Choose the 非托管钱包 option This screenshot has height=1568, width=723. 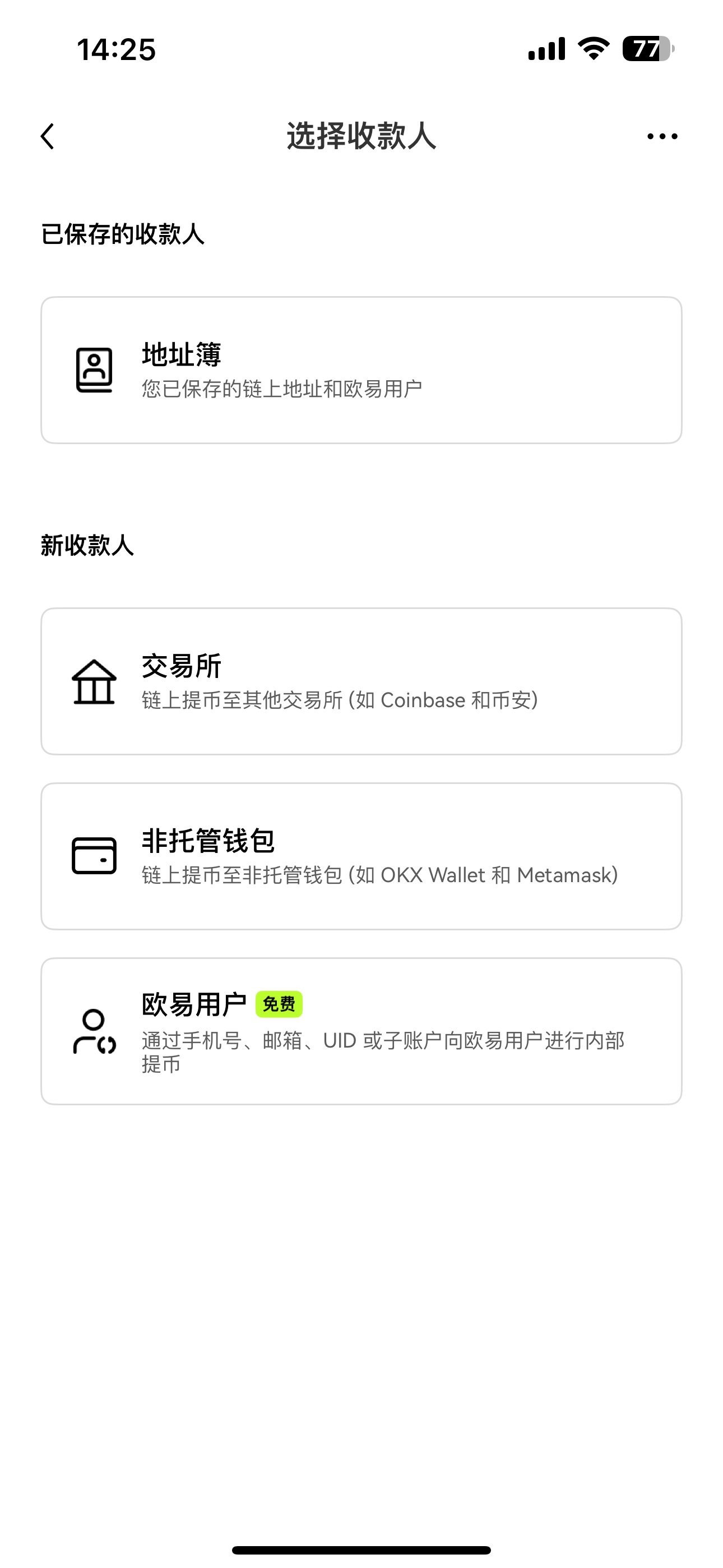point(361,856)
